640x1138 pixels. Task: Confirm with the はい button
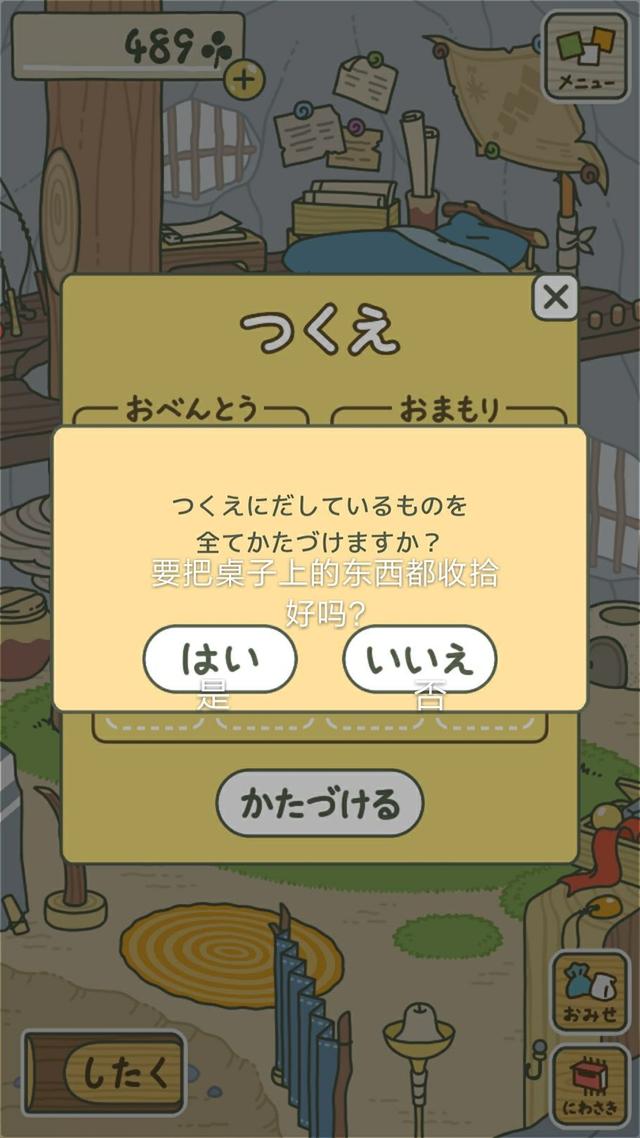[x=220, y=659]
